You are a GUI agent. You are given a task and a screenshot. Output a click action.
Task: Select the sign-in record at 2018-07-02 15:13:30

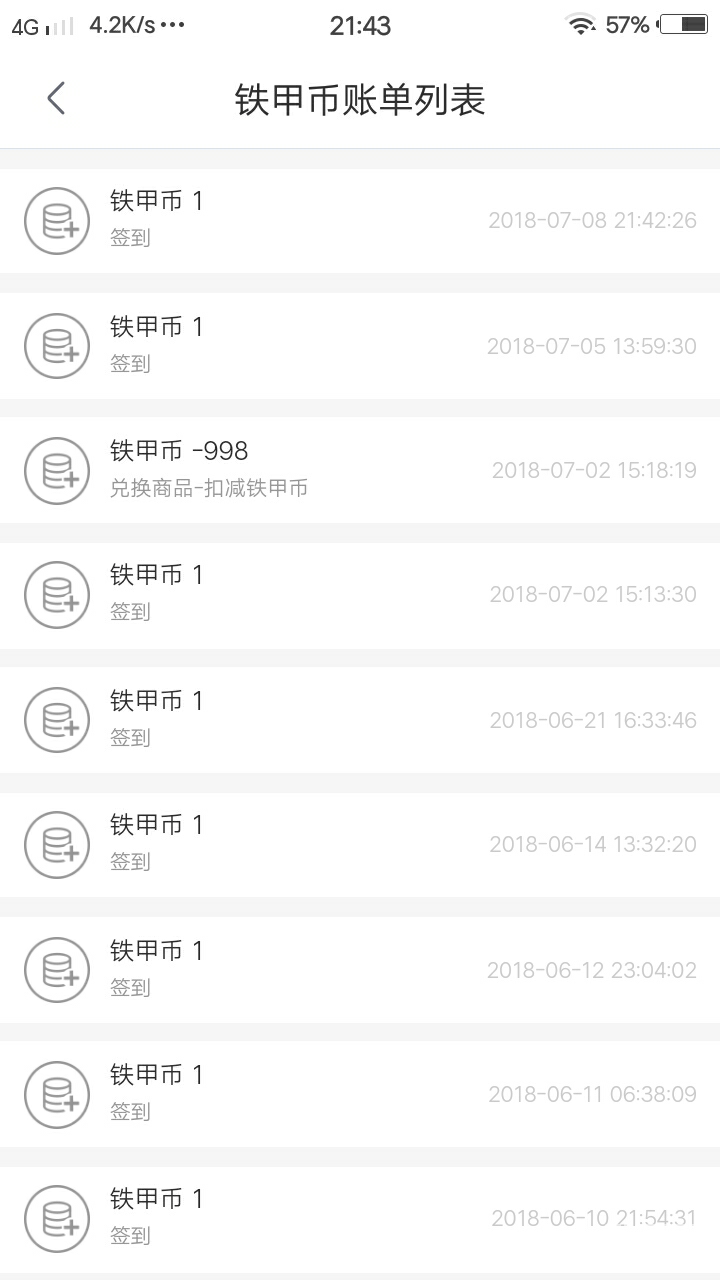point(360,595)
